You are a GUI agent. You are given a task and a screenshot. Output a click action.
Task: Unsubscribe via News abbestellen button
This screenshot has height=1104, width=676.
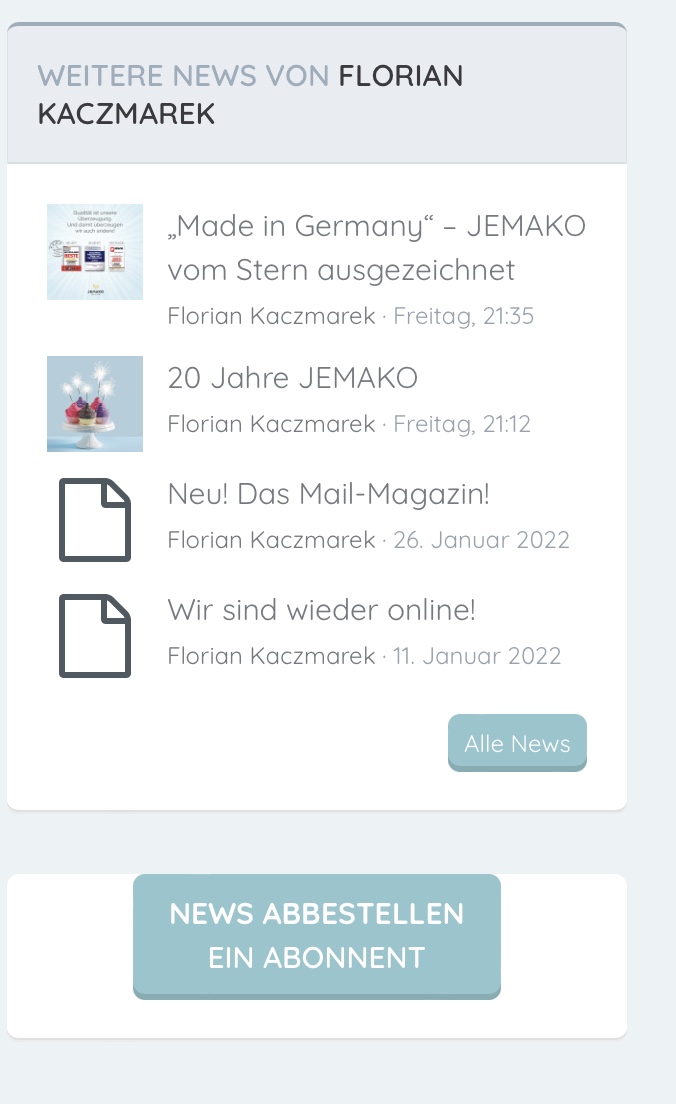click(x=316, y=935)
